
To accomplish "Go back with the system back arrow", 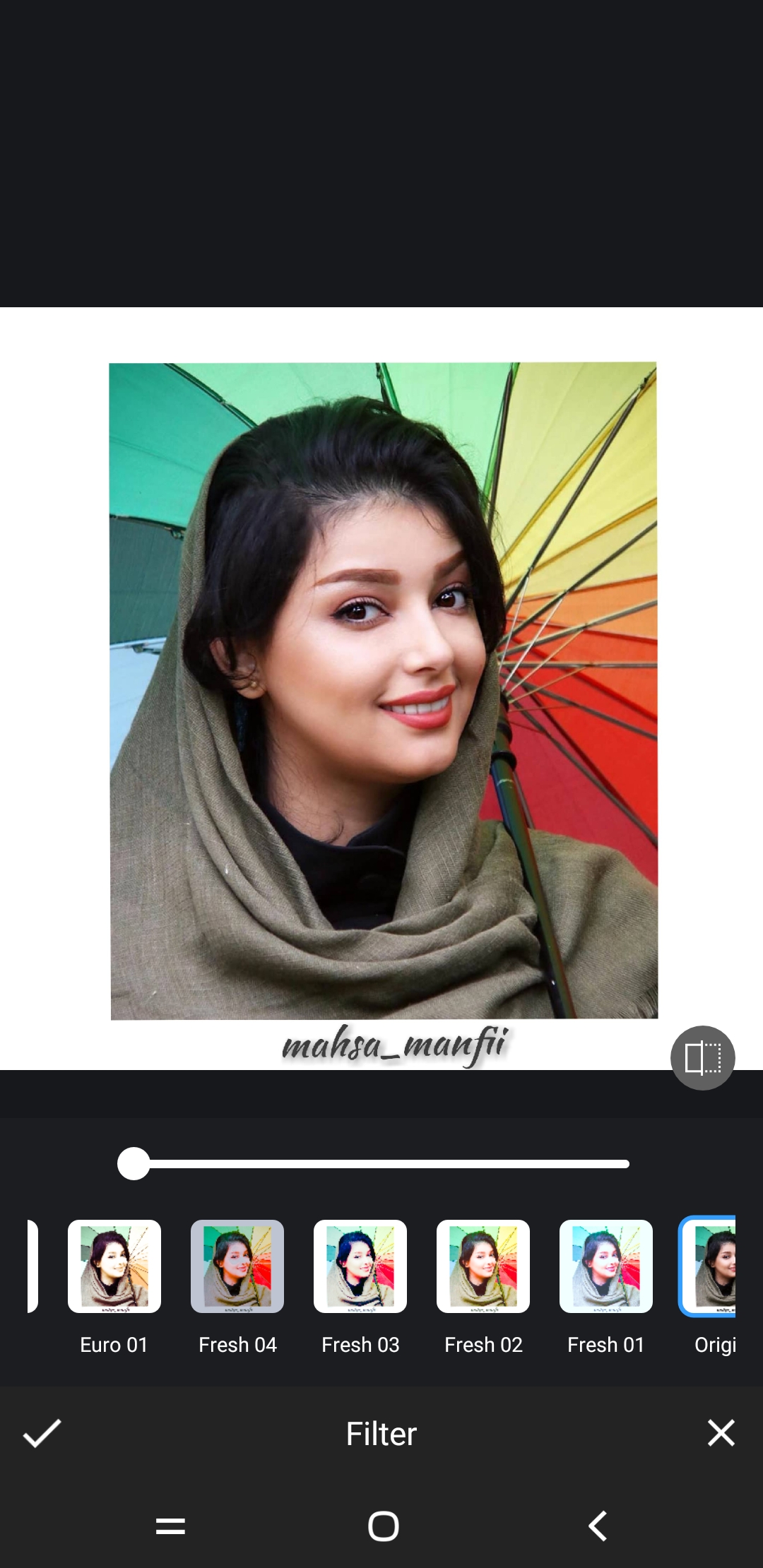I will coord(598,1526).
